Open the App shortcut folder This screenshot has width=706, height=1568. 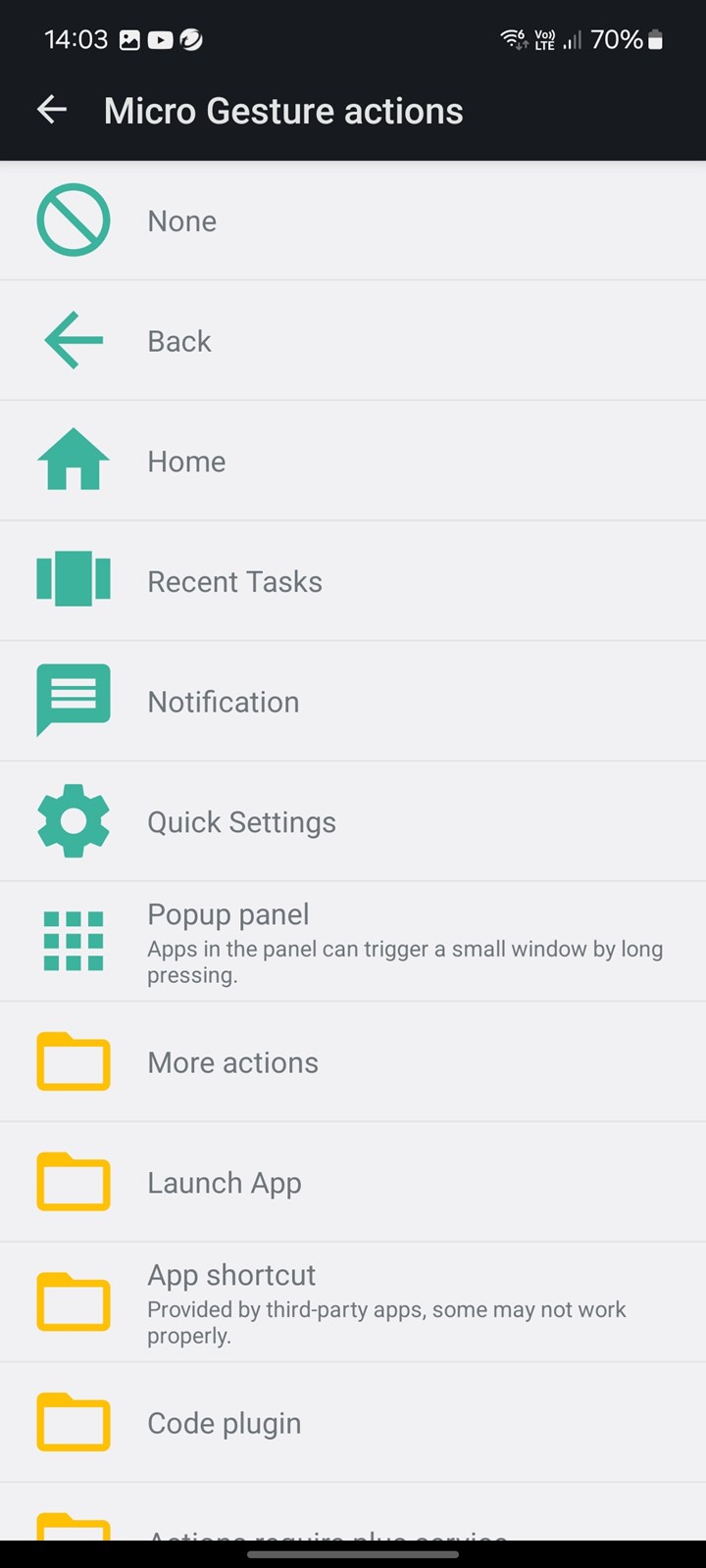[x=353, y=1302]
